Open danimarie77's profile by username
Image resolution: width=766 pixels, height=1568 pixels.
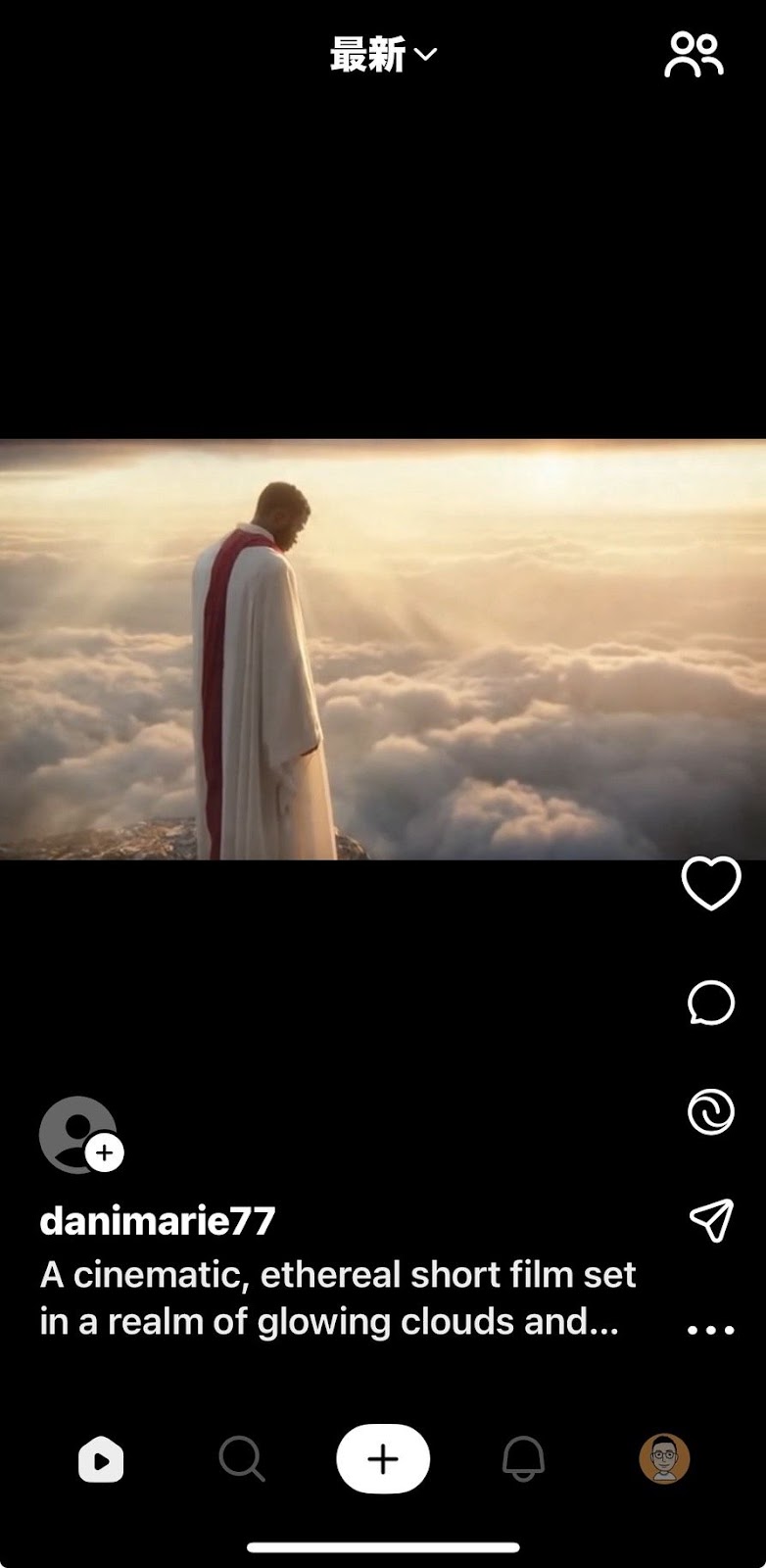pos(158,1221)
